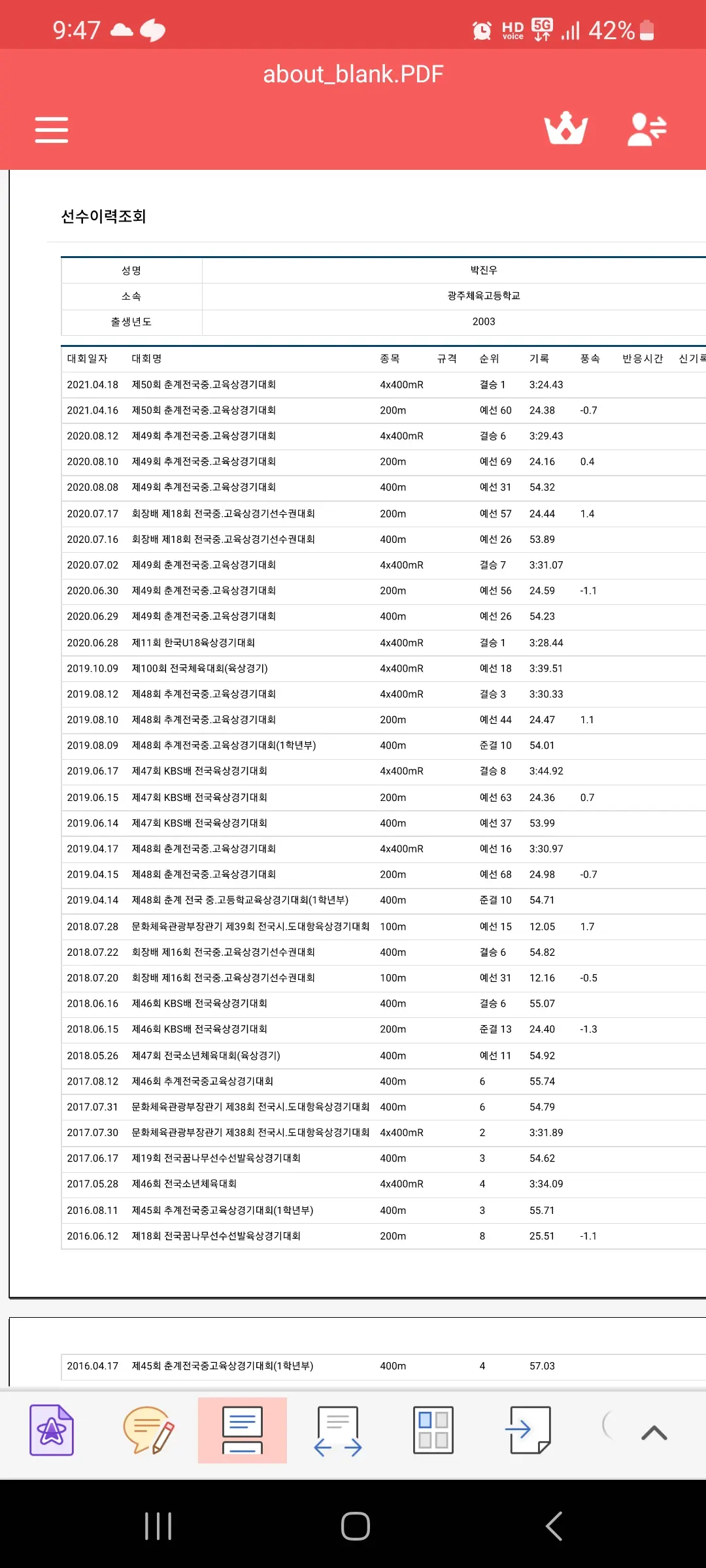Return to the home screen
Screen dimensions: 706x1568
[x=355, y=1526]
